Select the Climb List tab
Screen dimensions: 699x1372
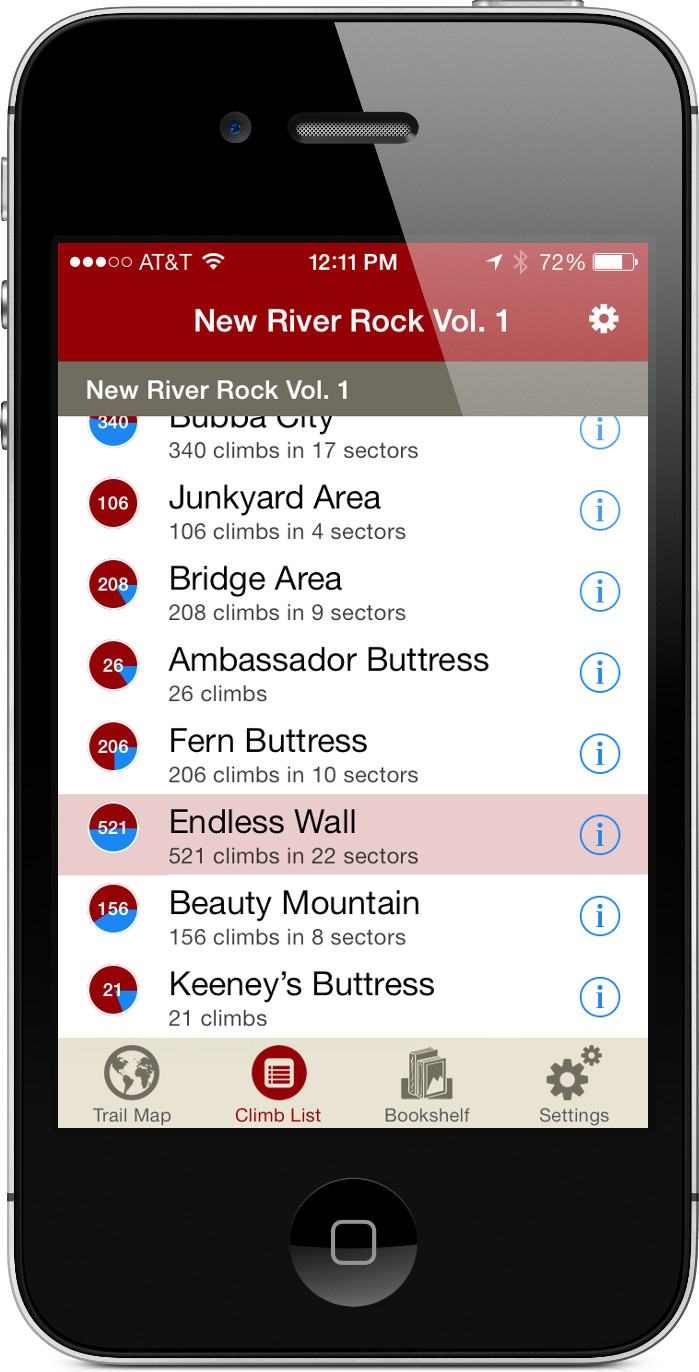[278, 1085]
